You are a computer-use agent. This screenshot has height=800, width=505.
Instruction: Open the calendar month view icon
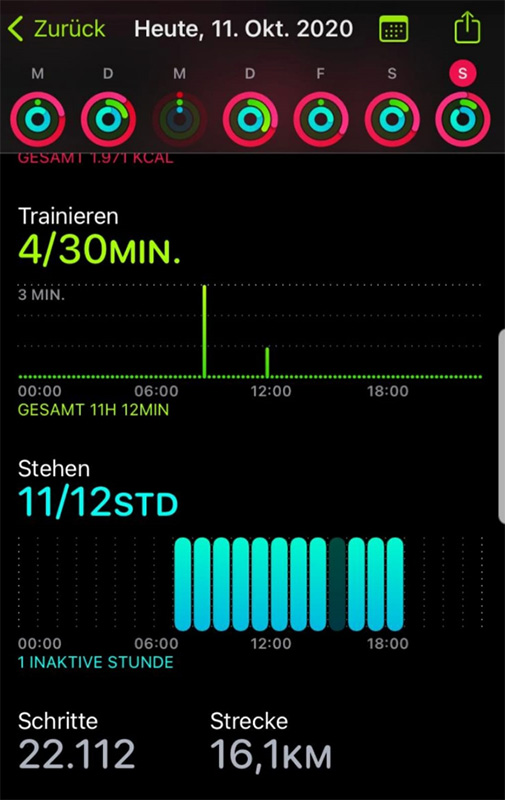[394, 29]
